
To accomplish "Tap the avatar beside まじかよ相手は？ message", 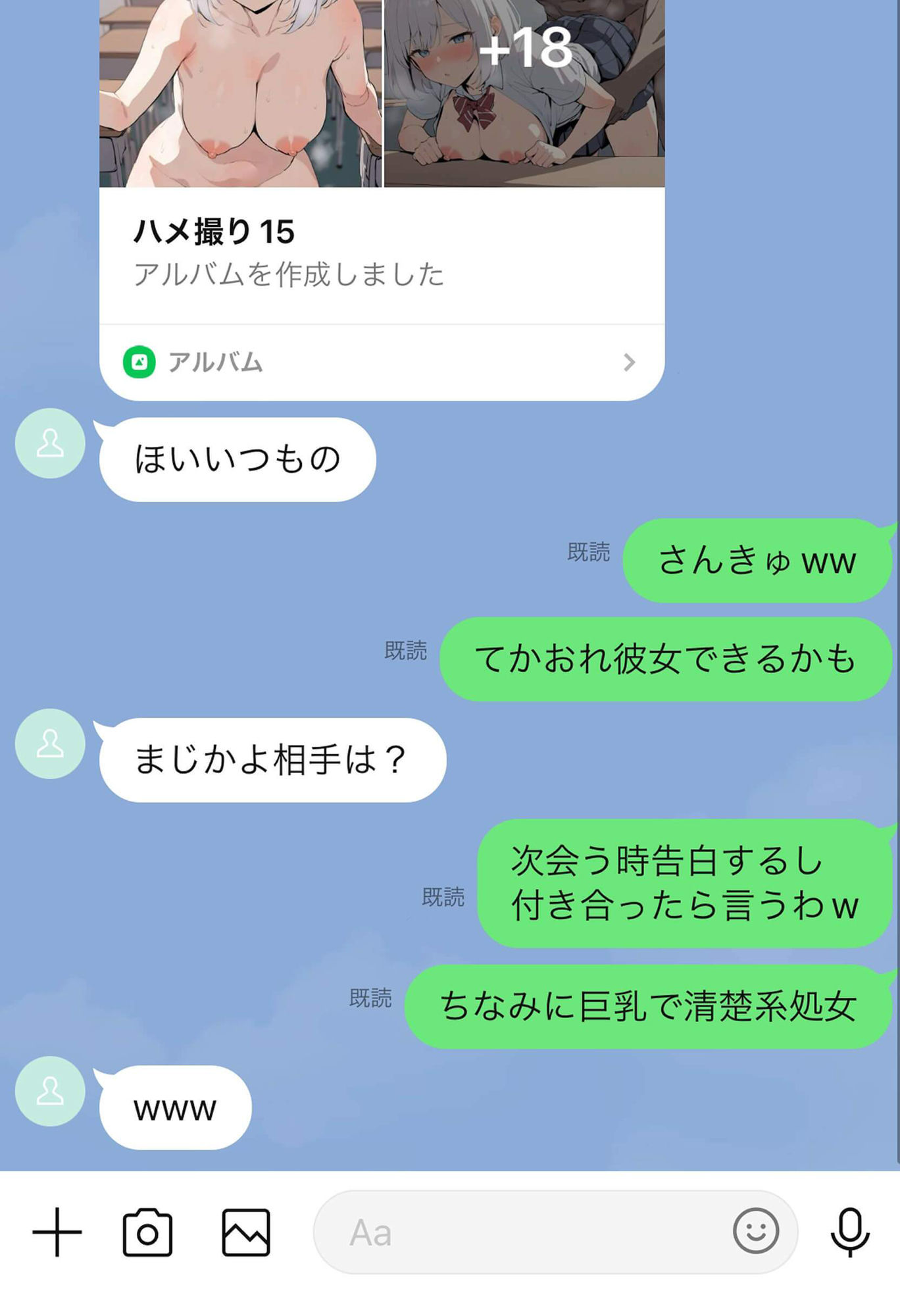I will click(x=49, y=744).
